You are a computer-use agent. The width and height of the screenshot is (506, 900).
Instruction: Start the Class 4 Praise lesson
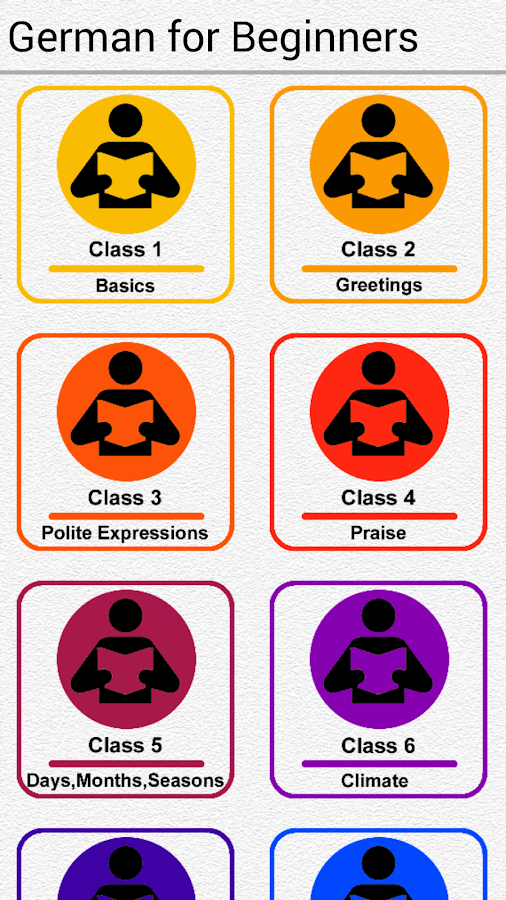pos(379,442)
